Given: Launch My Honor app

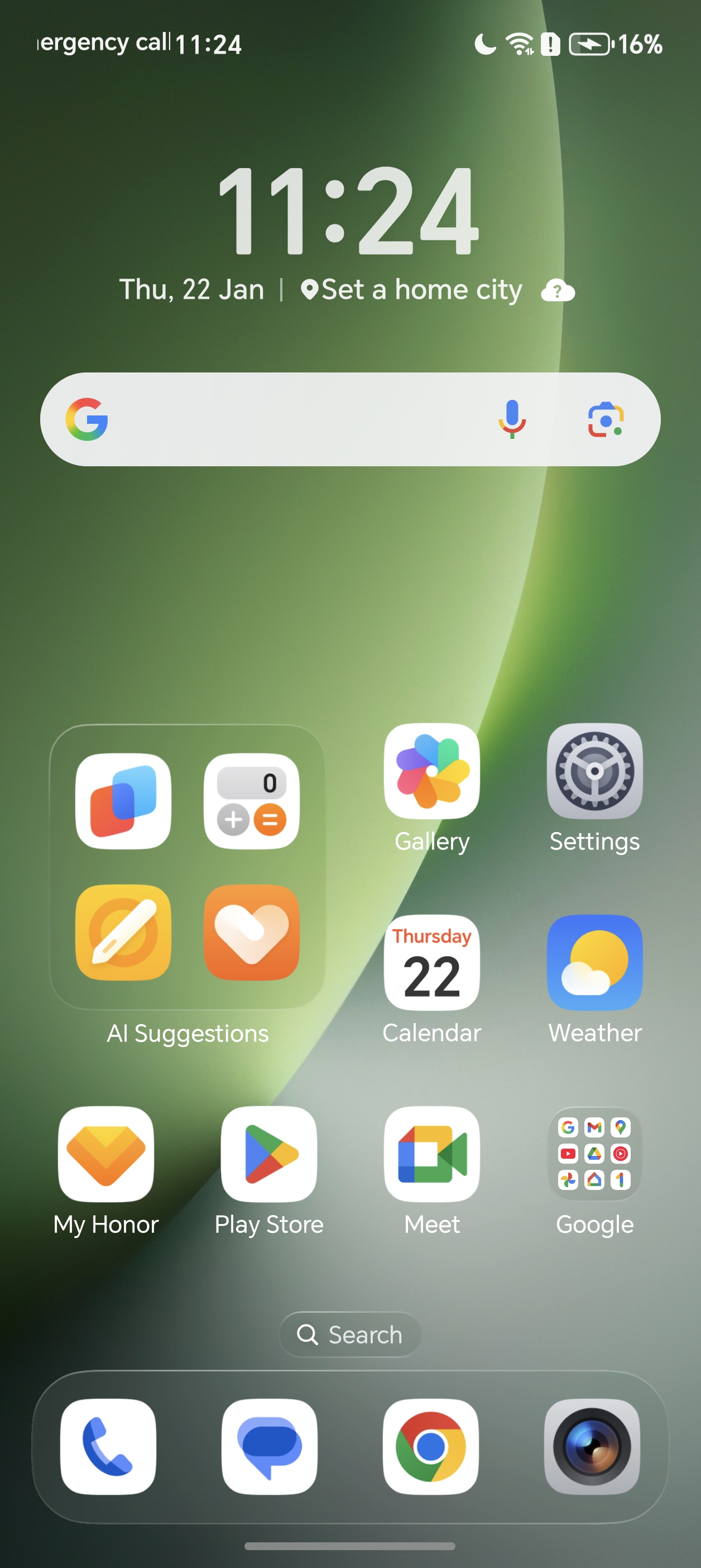Looking at the screenshot, I should [x=106, y=1154].
